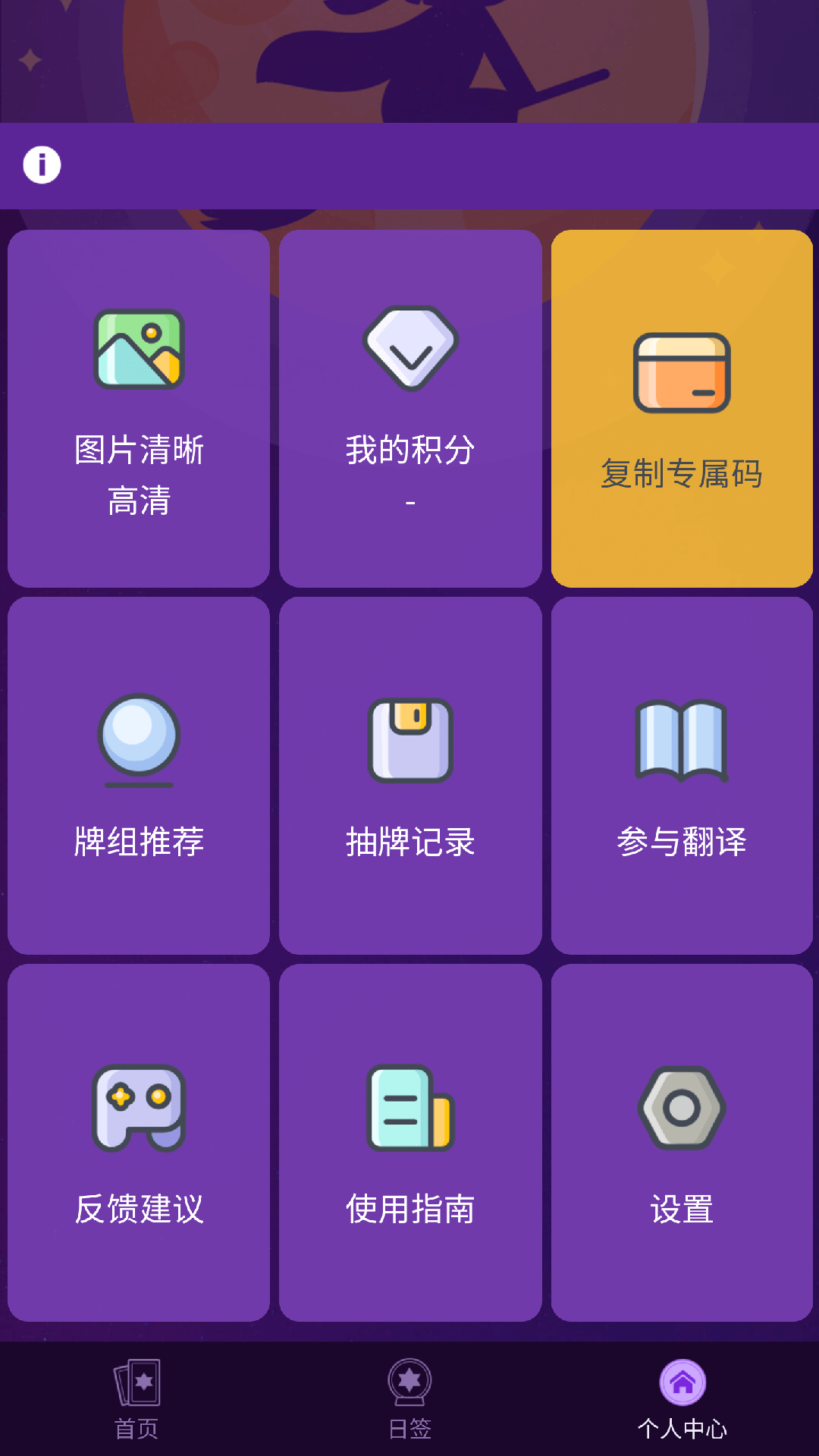Select the home icon above 个人中心
This screenshot has height=1456, width=819.
click(681, 1380)
